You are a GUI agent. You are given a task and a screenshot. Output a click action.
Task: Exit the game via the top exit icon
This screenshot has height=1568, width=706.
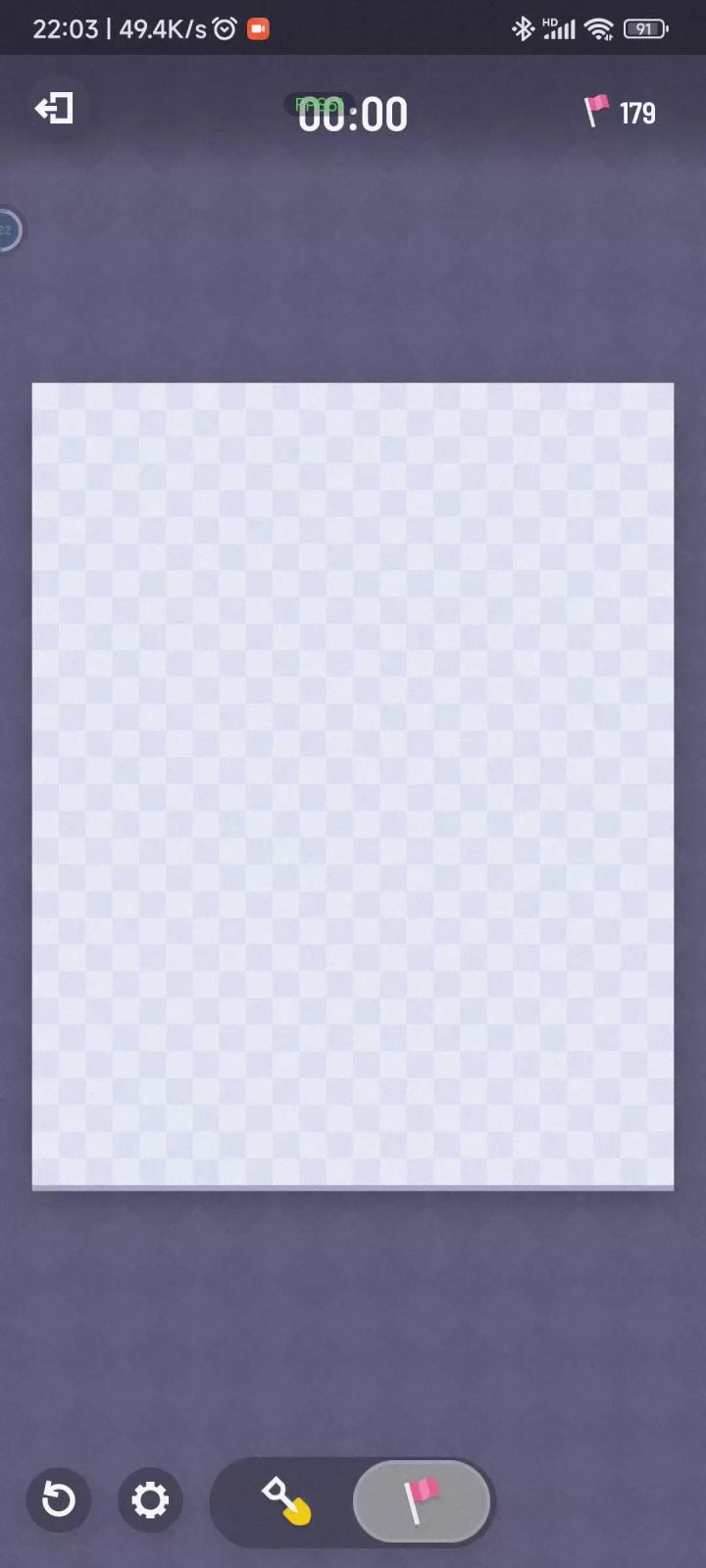tap(54, 109)
